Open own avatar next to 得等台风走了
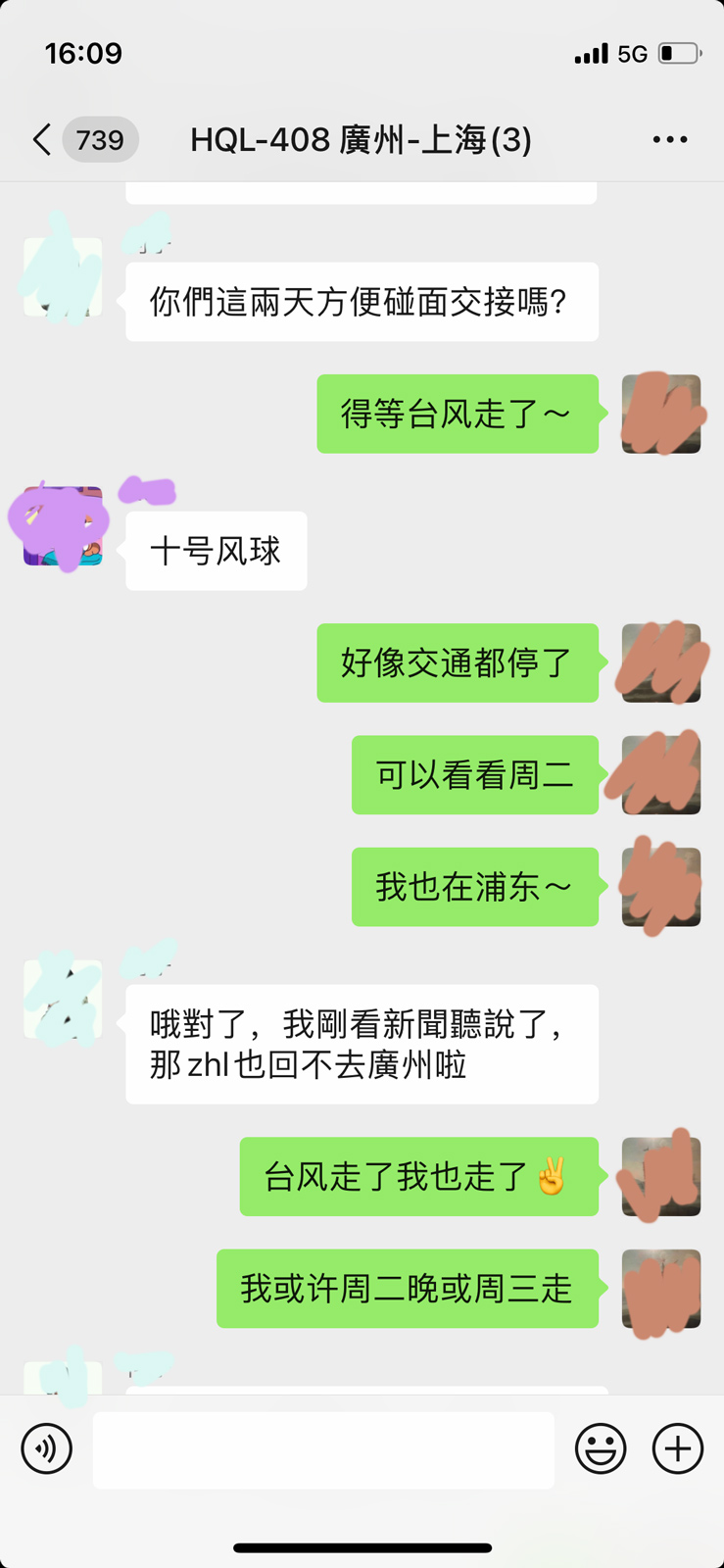The height and width of the screenshot is (1568, 724). [661, 414]
